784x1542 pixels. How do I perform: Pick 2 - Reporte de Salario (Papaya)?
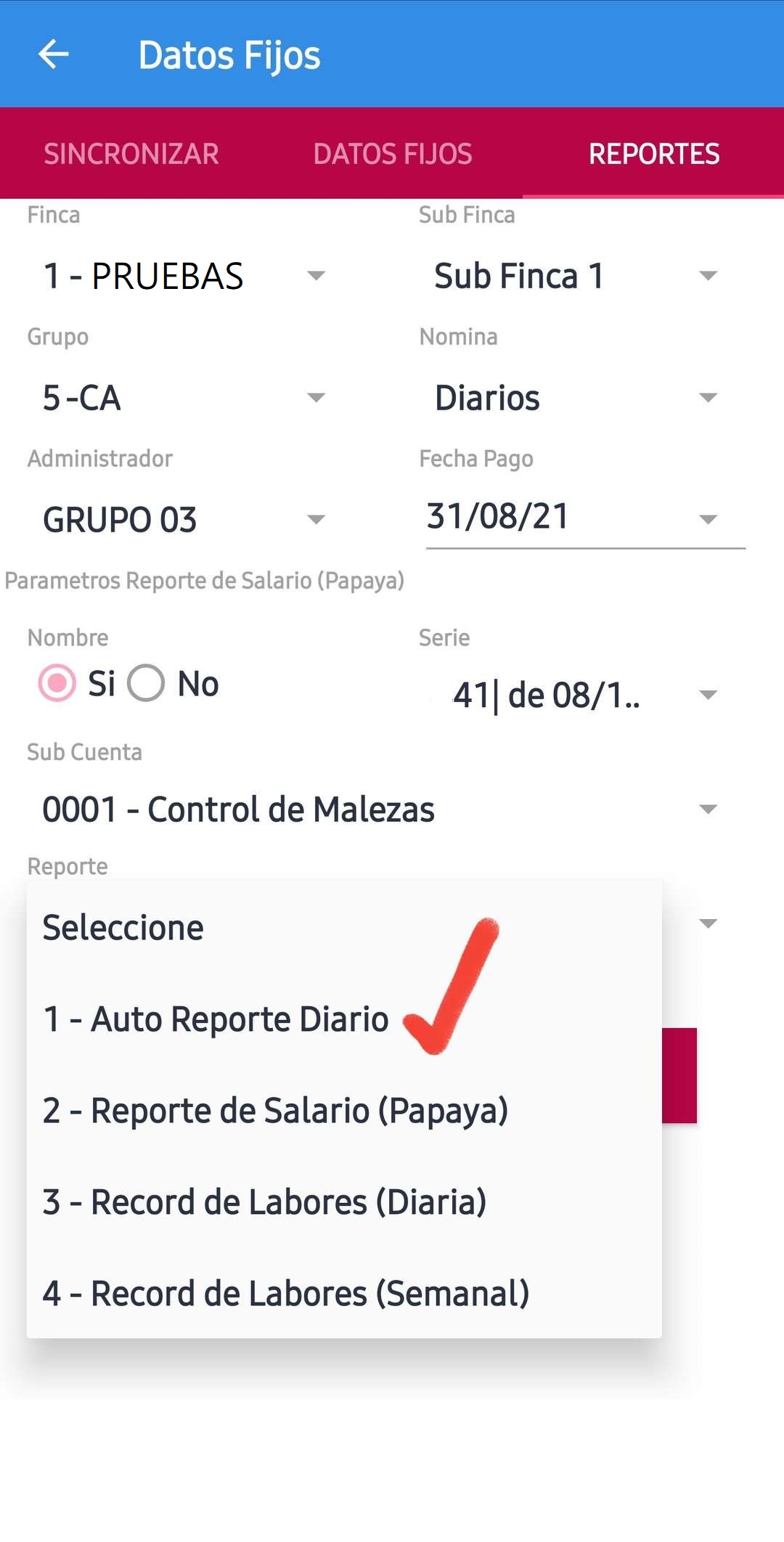click(x=275, y=1111)
